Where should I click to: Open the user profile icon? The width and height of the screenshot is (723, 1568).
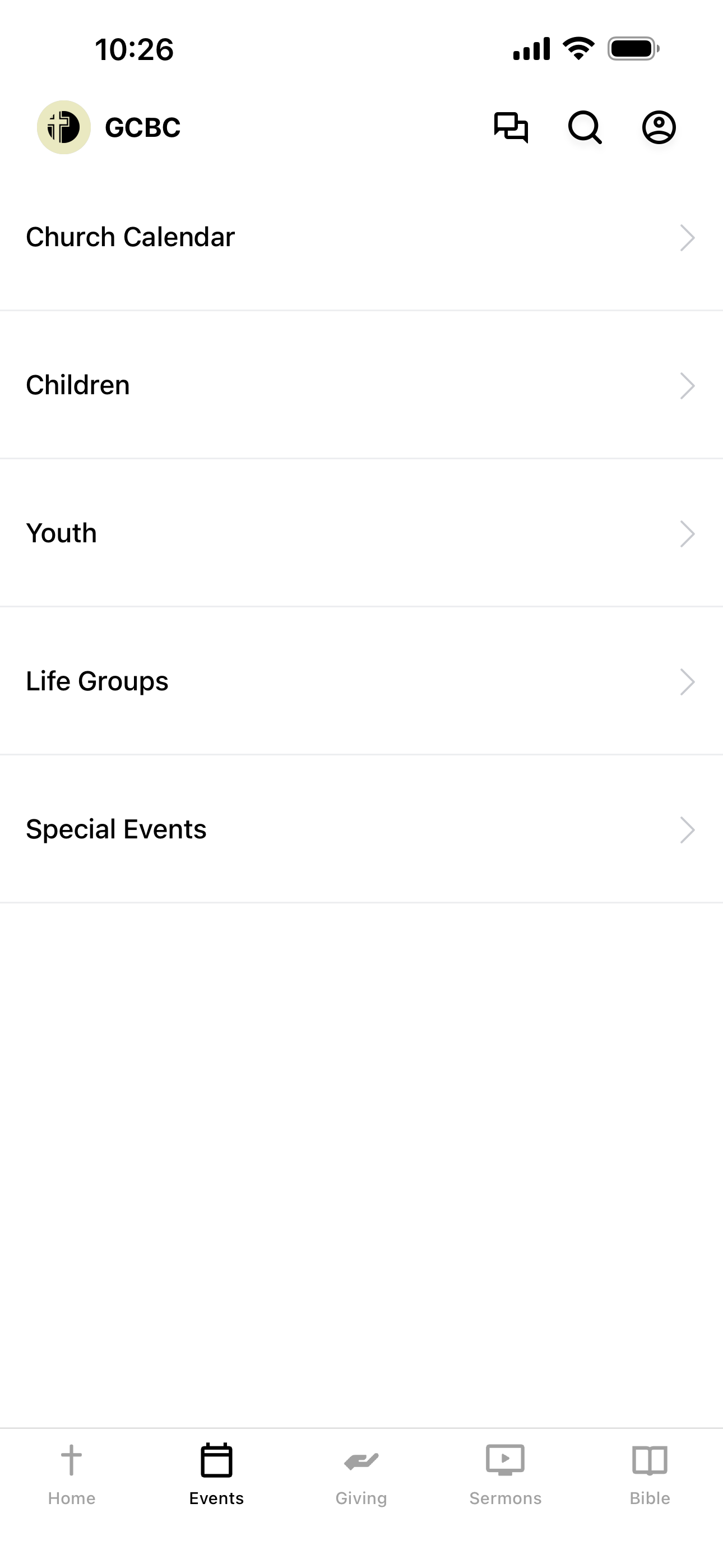(659, 127)
